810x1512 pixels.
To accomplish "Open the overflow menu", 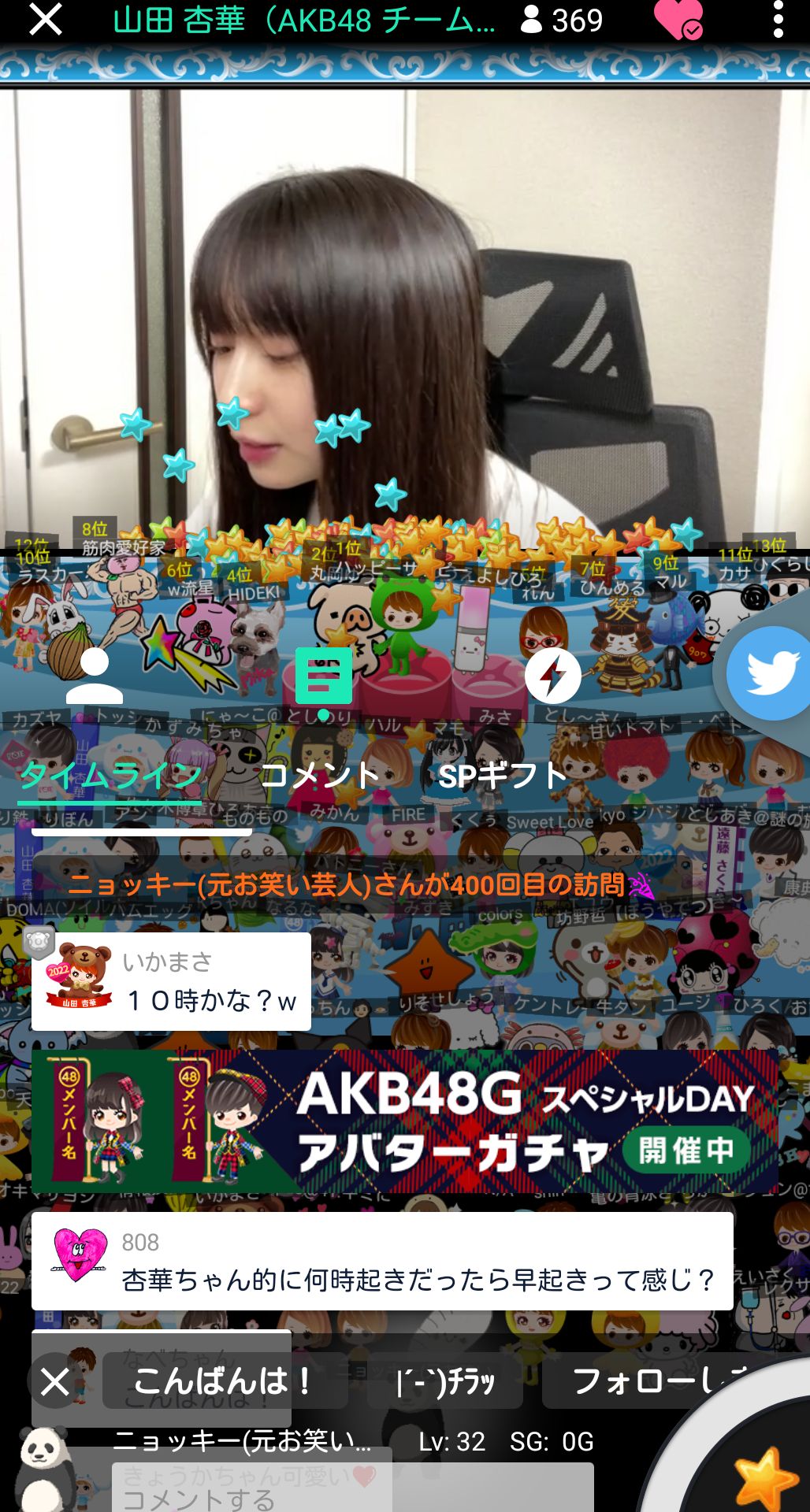I will click(x=778, y=20).
